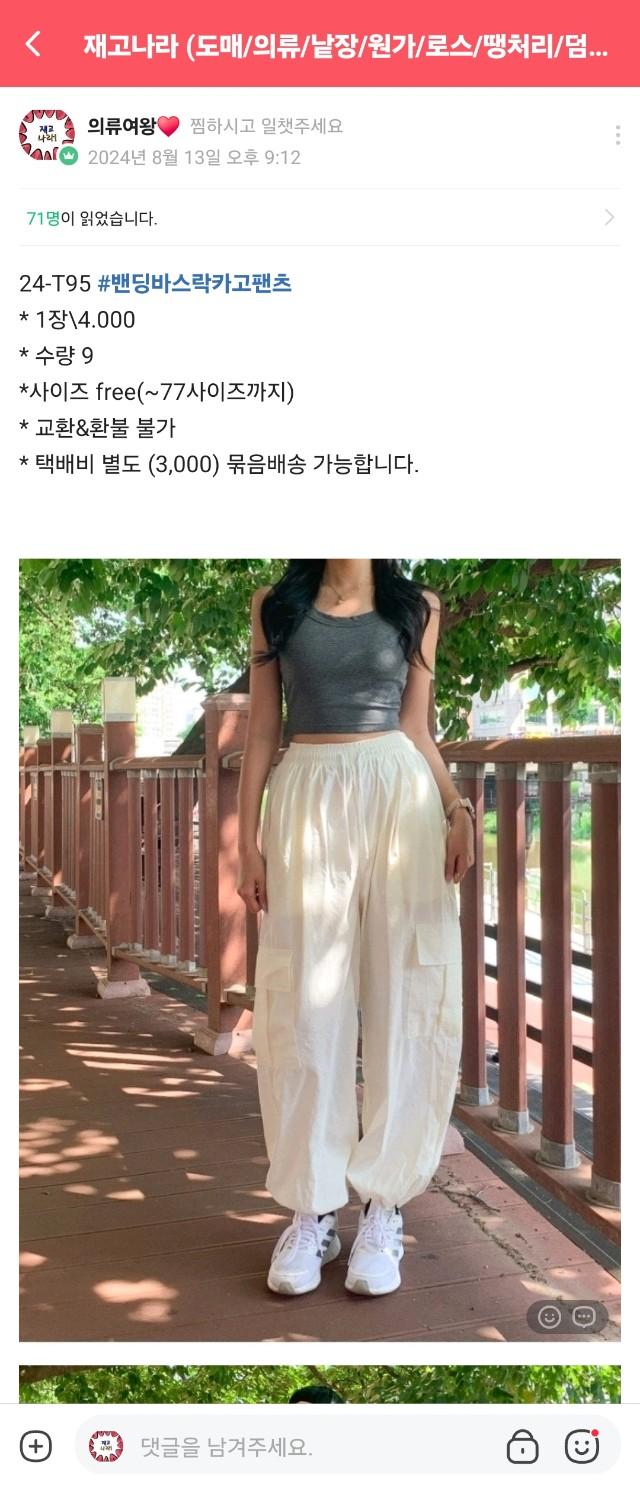Viewport: 640px width, 1485px height.
Task: Tap the plus attachment button
Action: 36,1446
